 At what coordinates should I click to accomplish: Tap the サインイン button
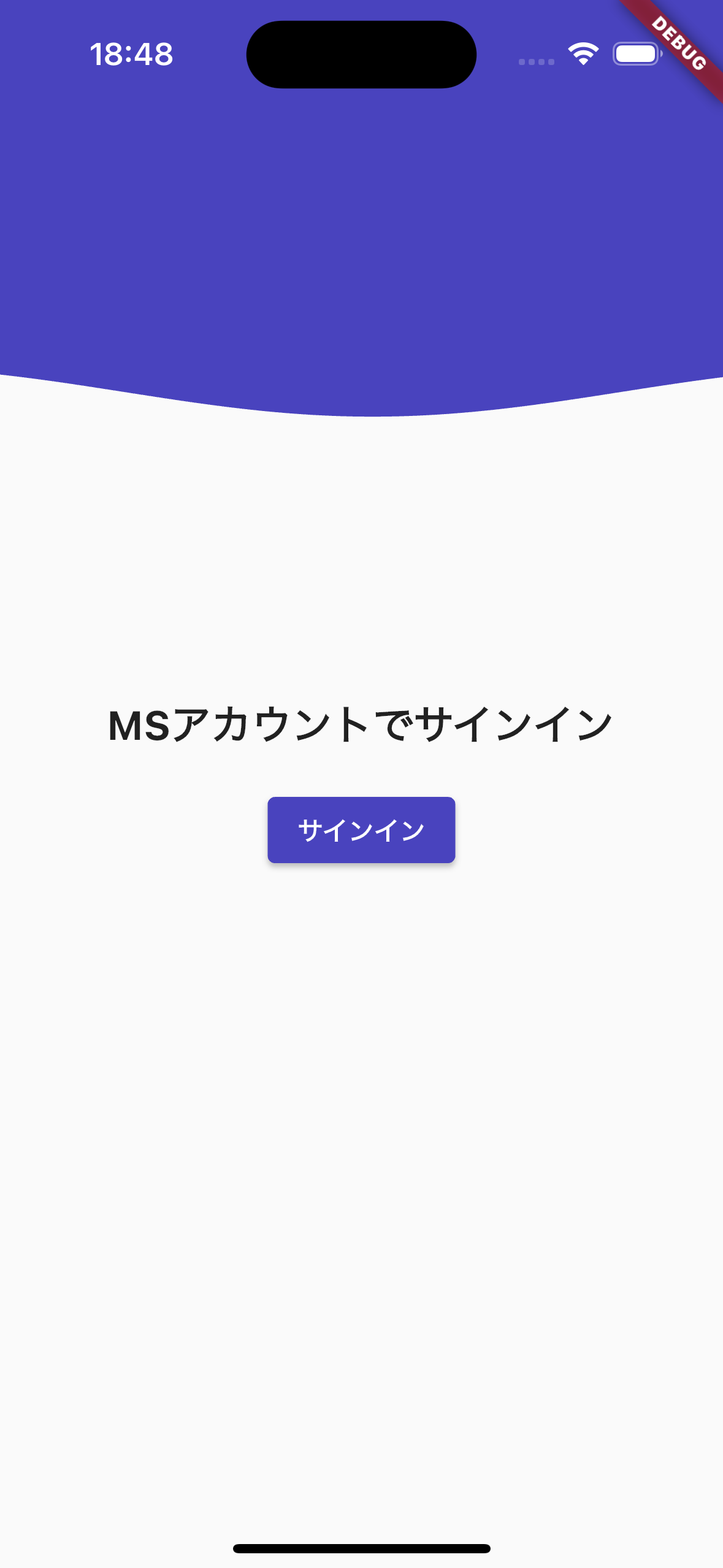pyautogui.click(x=361, y=830)
